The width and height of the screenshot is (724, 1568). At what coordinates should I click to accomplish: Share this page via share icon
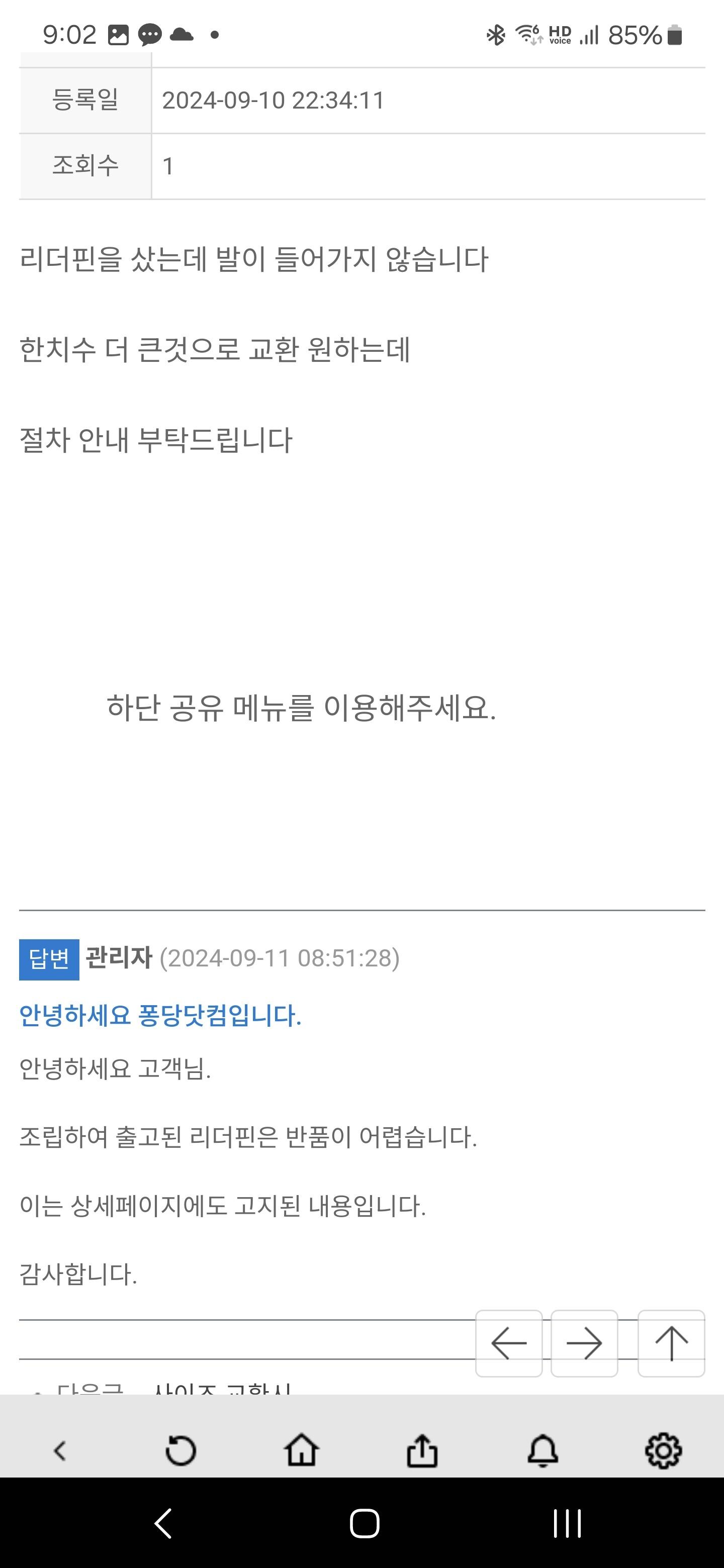coord(422,1451)
